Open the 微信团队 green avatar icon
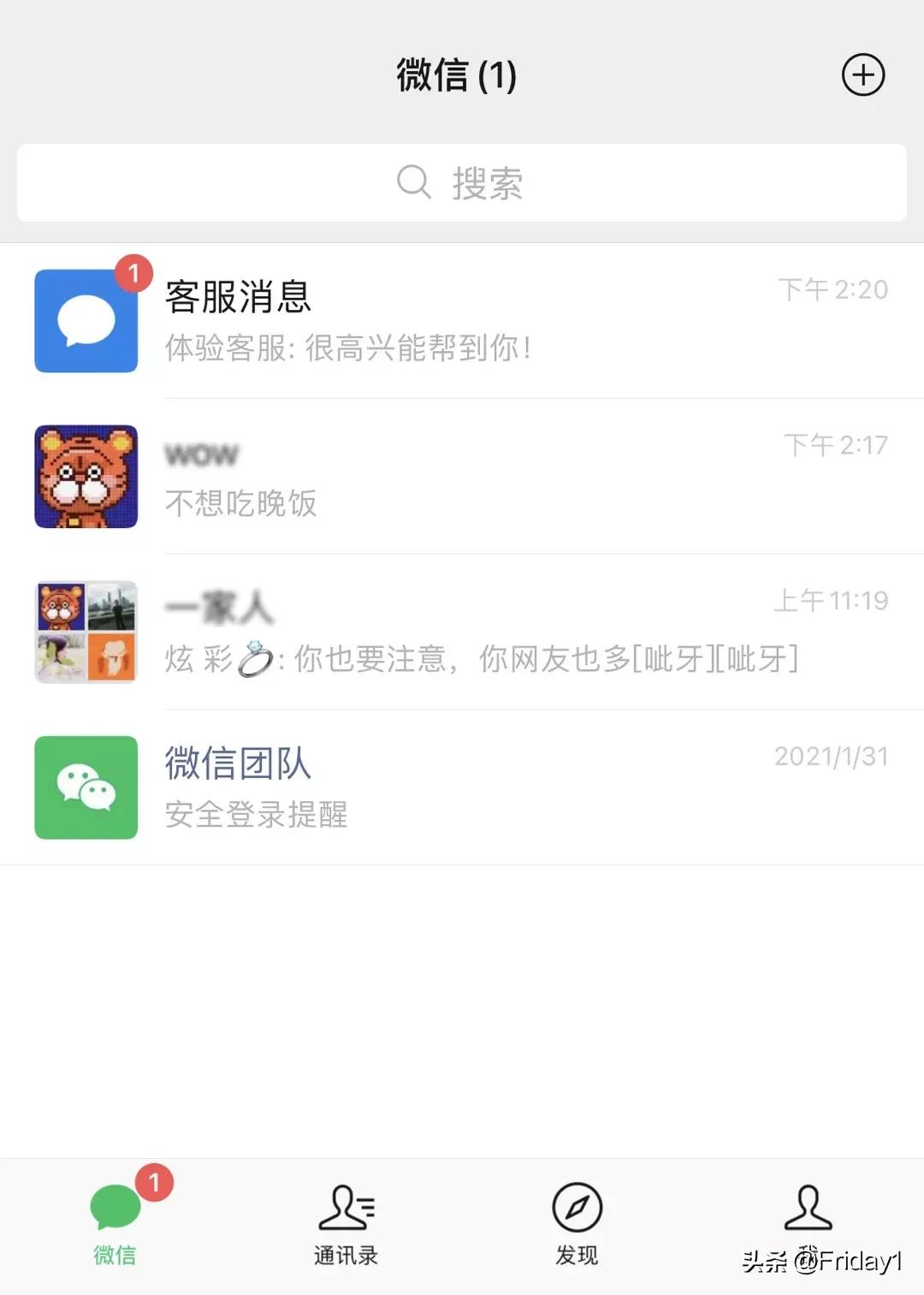Screen dimensions: 924x1295 [86, 787]
